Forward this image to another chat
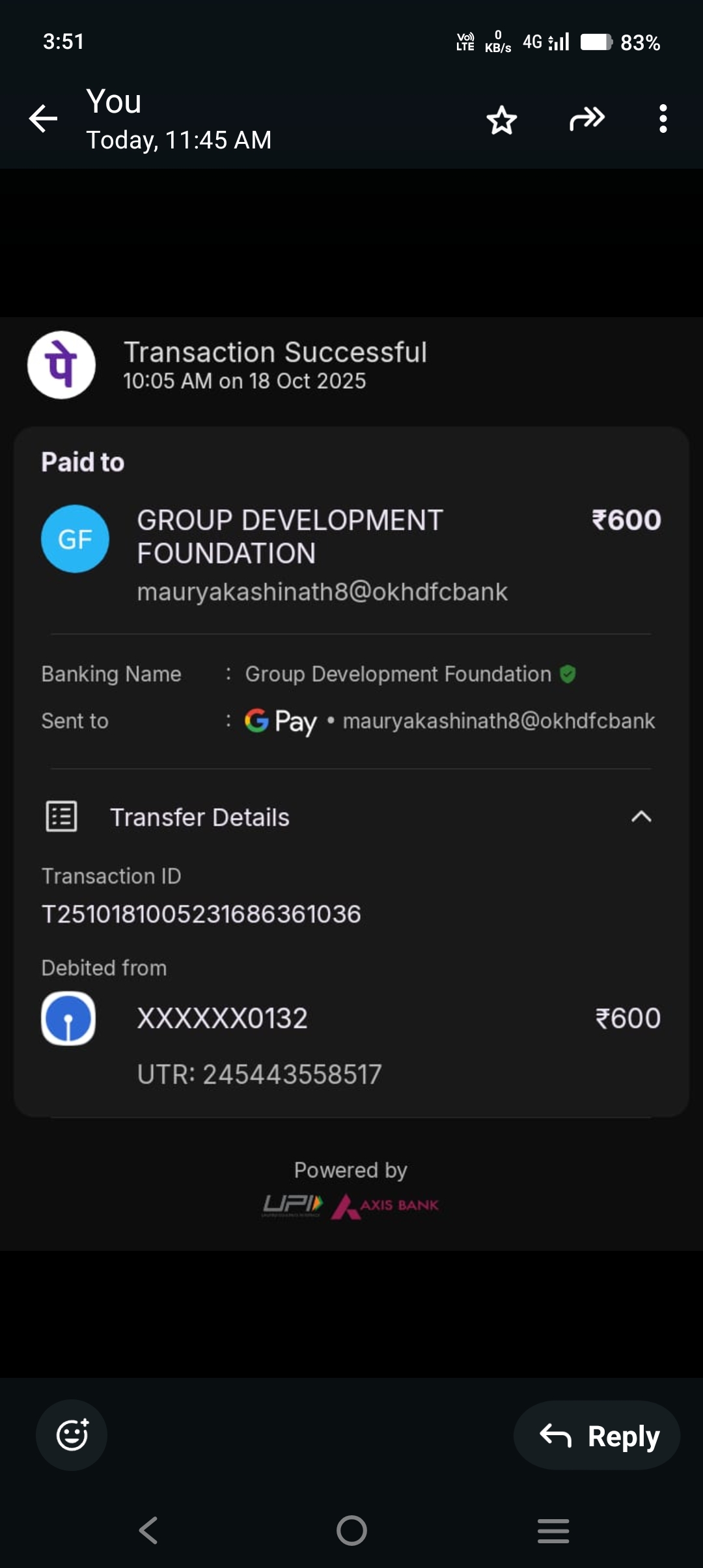The width and height of the screenshot is (703, 1568). coord(586,119)
